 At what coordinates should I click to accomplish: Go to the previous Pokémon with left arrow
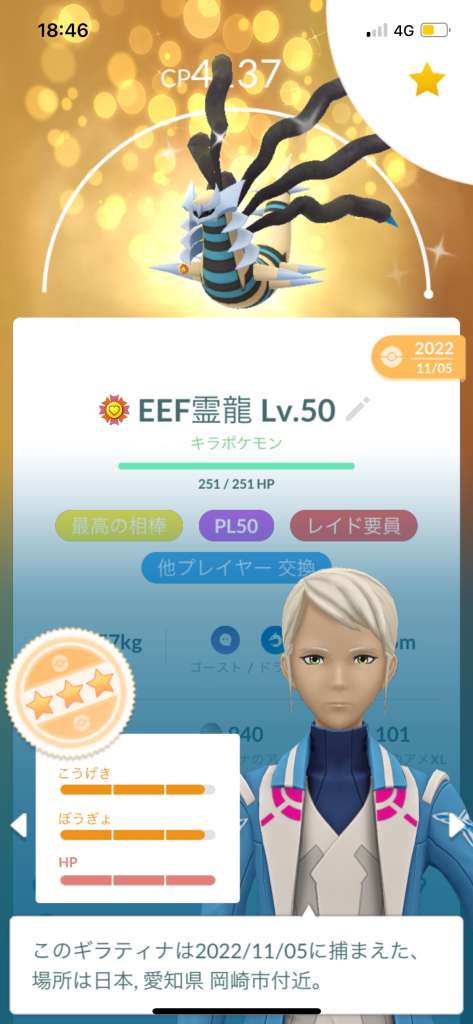click(18, 825)
